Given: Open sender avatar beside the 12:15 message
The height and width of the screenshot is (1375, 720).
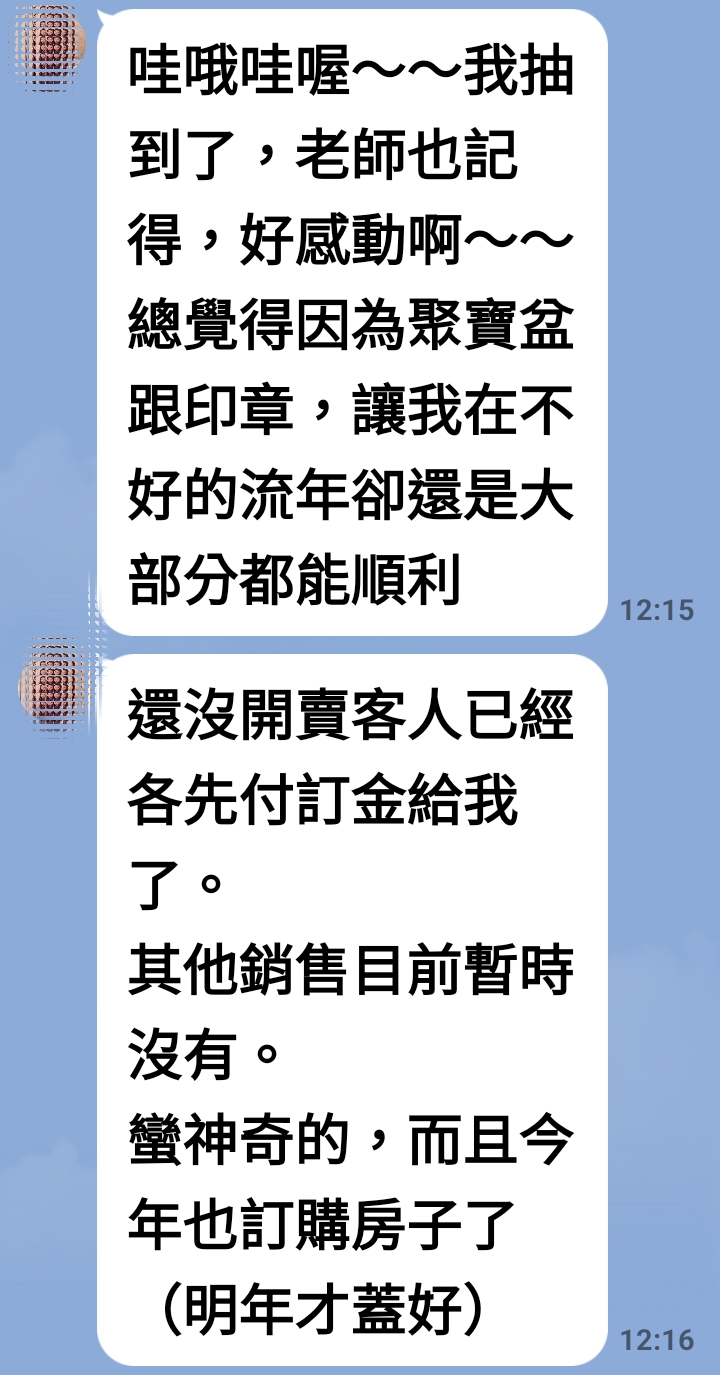Looking at the screenshot, I should click(50, 47).
